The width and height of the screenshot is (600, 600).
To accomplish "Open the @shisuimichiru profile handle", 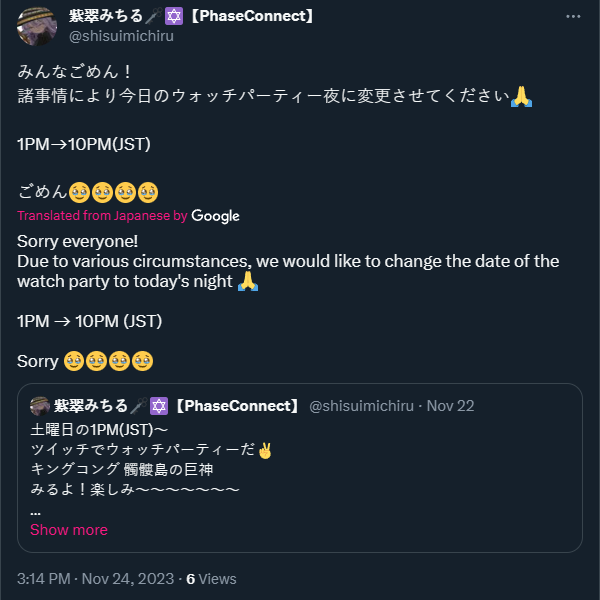I will (121, 36).
